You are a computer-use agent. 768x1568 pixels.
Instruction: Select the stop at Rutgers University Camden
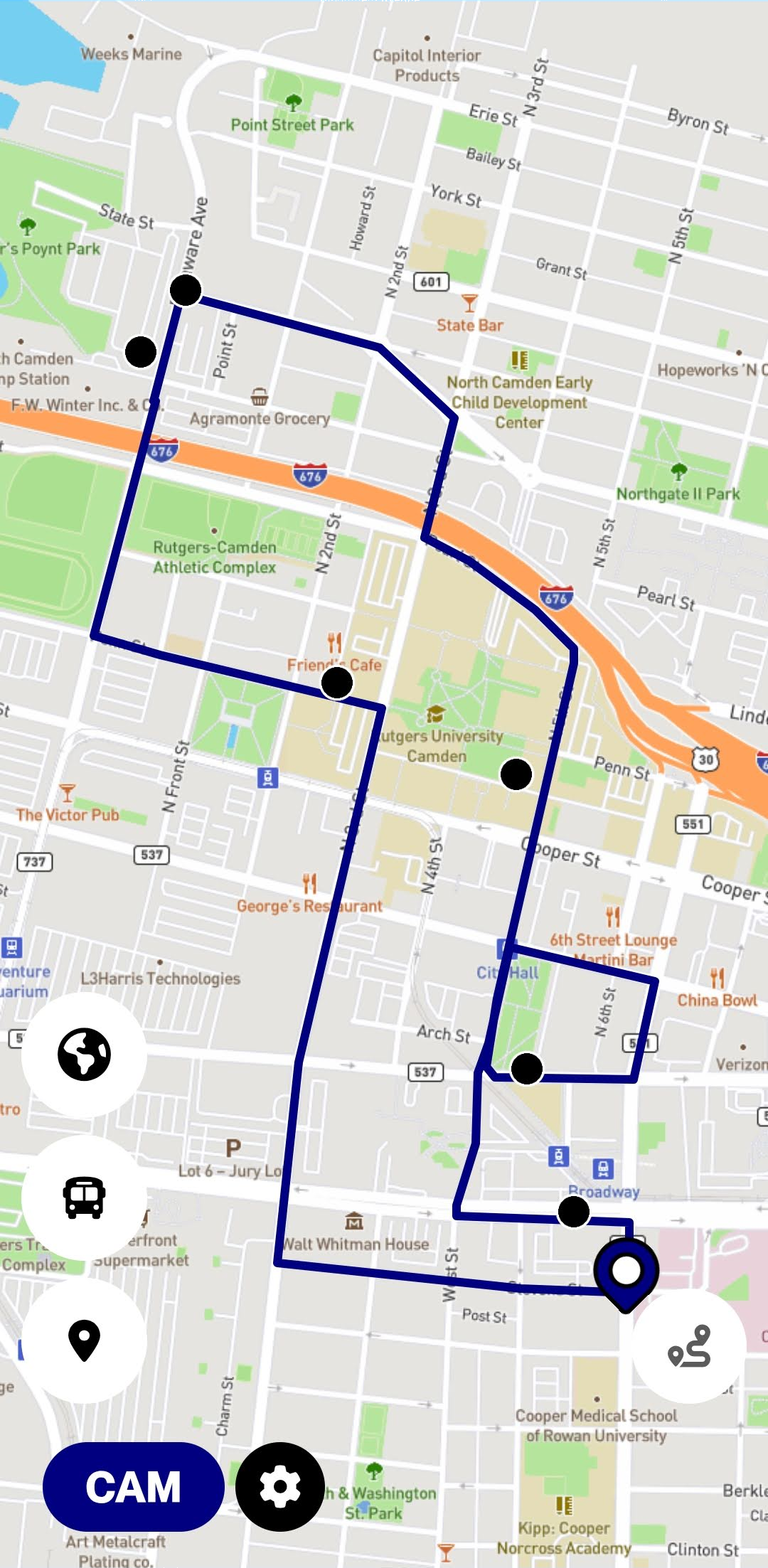point(516,774)
